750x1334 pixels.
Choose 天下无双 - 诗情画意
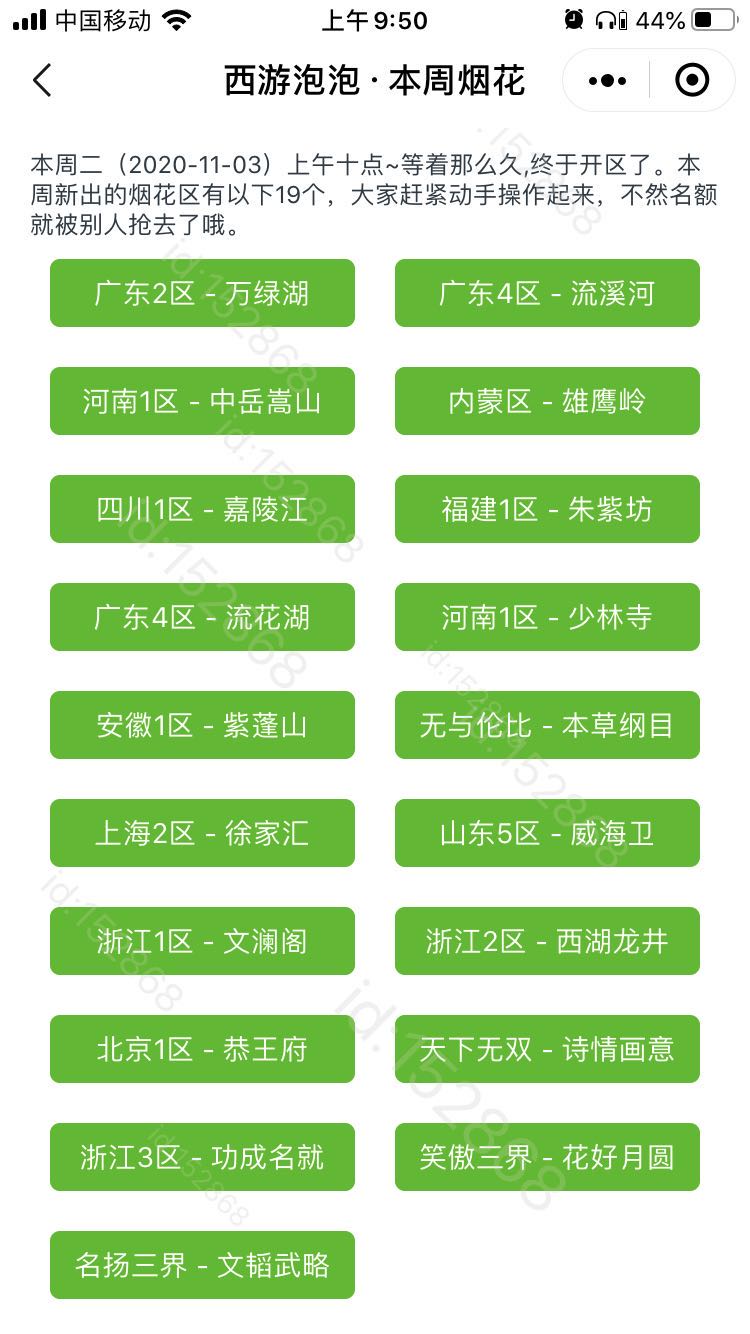coord(547,1049)
